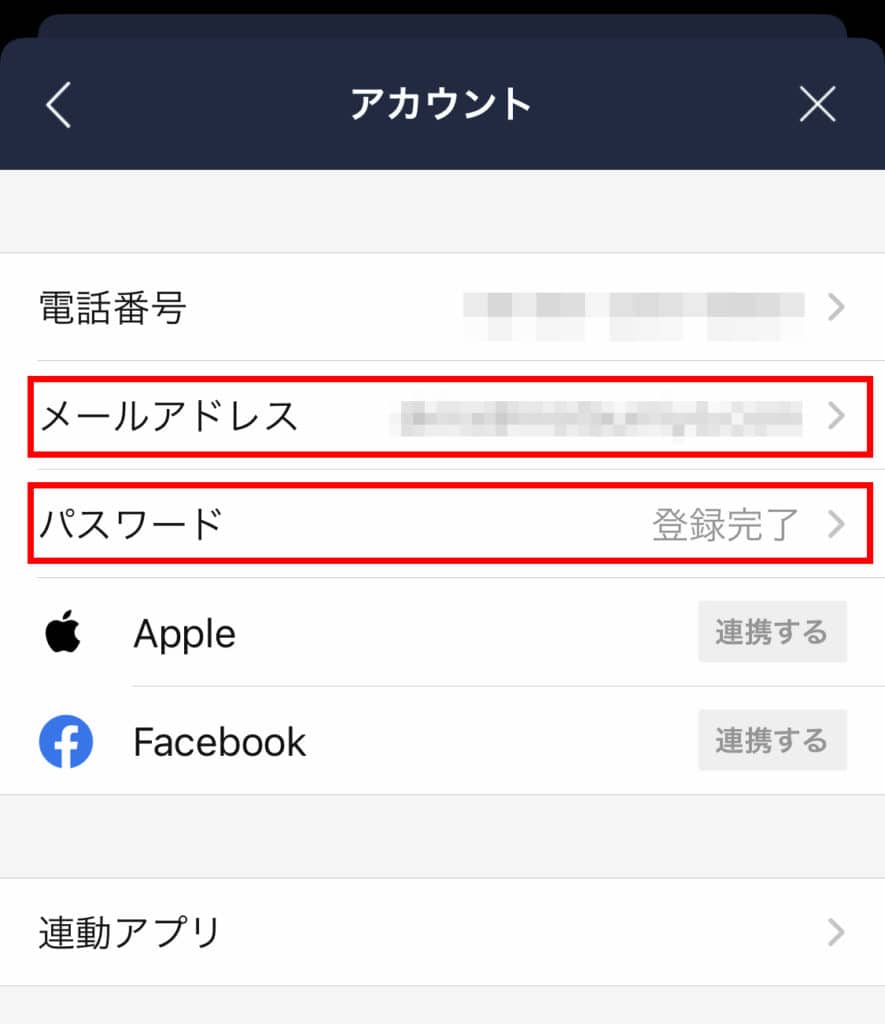Tap 連携する next to Facebook
The image size is (885, 1024).
771,740
